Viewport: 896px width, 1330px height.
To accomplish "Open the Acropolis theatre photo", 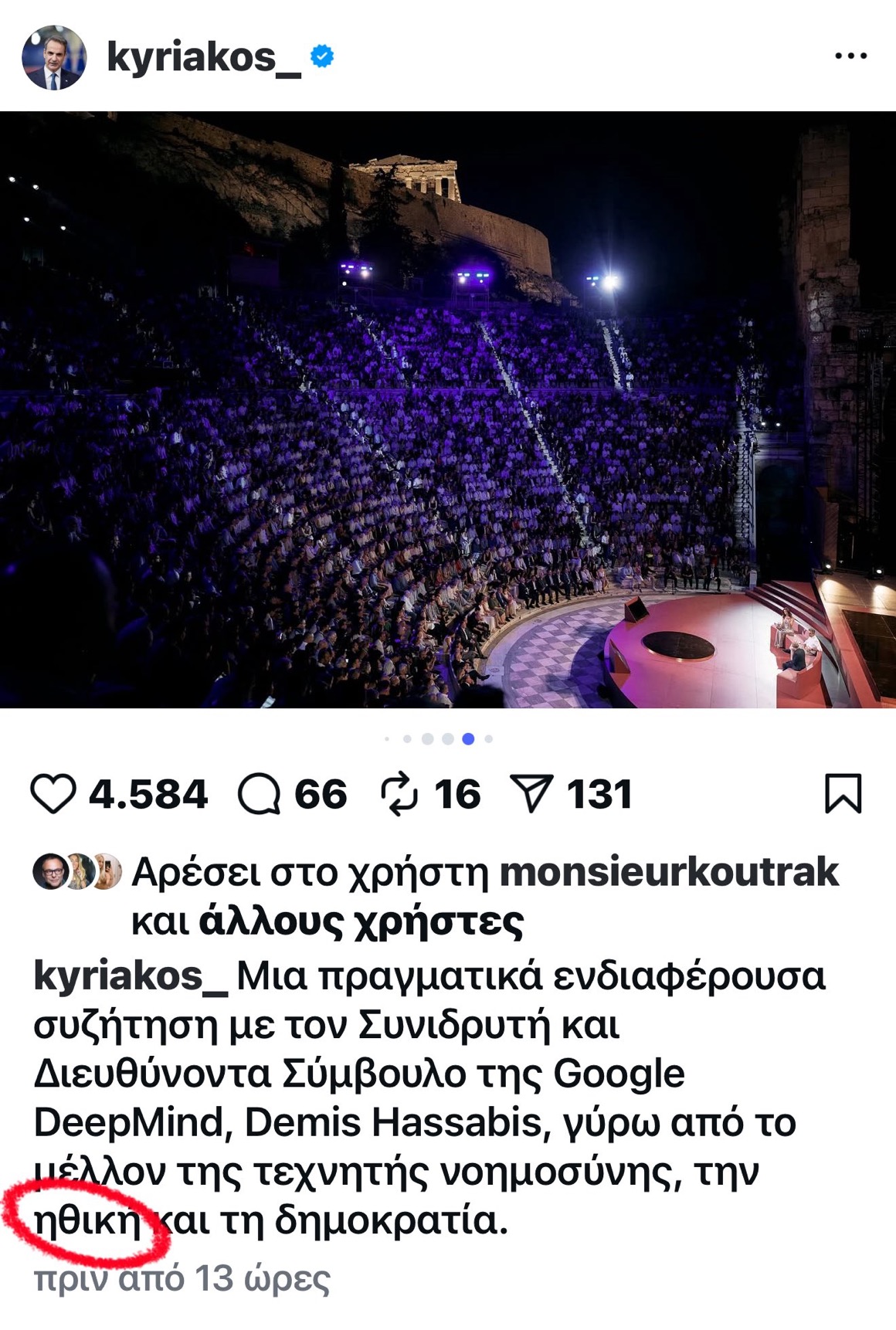I will tap(448, 409).
